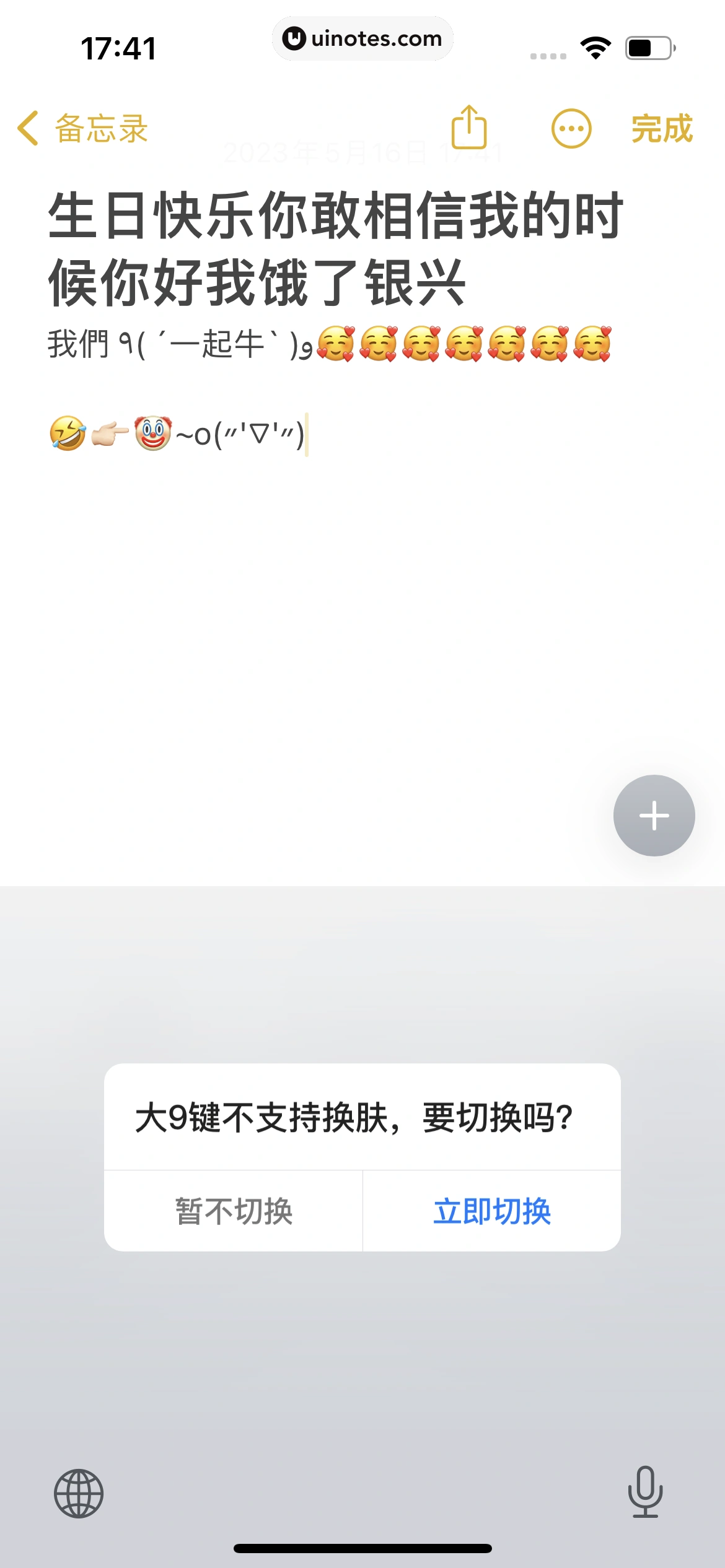Place cursor in the note text area

[x=362, y=588]
